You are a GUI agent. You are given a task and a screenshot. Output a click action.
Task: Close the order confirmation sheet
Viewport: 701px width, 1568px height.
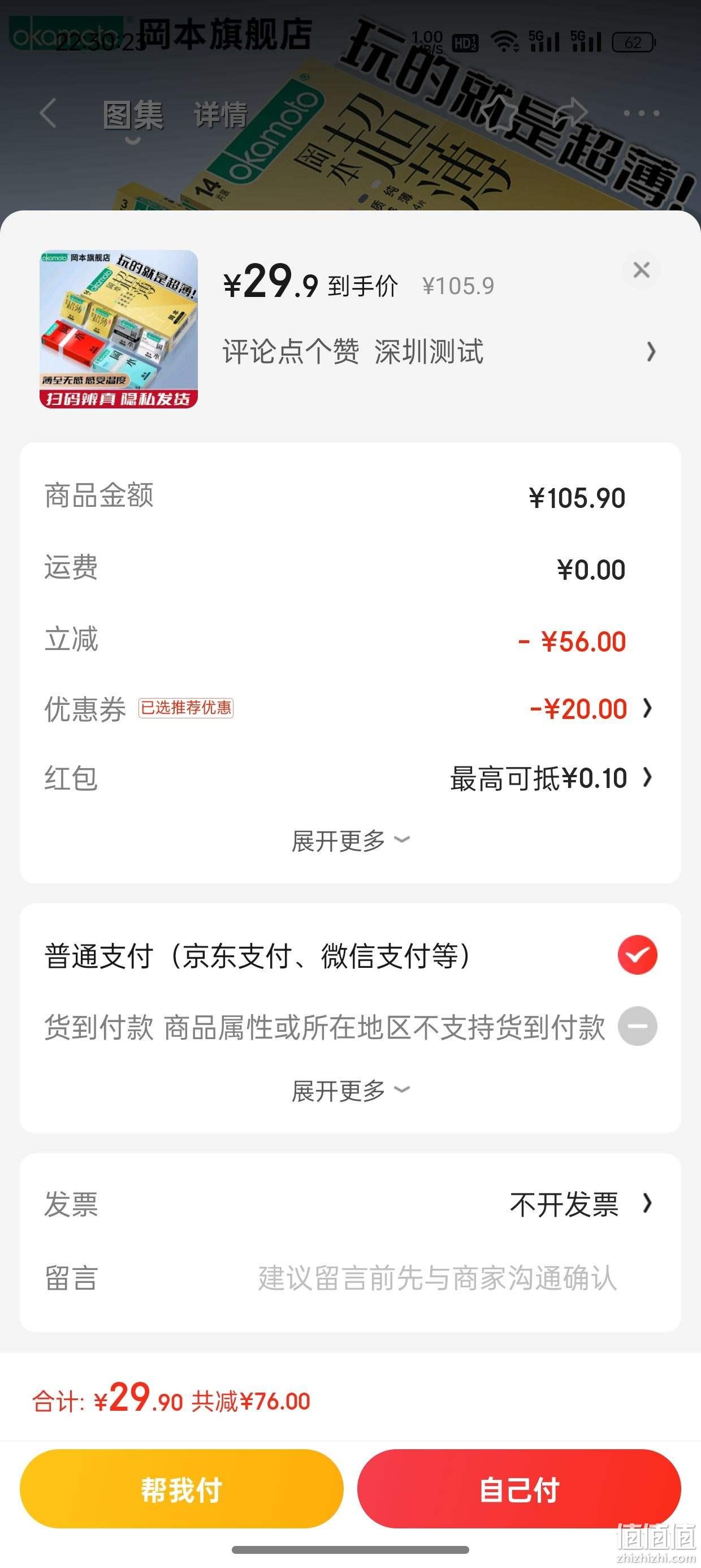point(642,270)
